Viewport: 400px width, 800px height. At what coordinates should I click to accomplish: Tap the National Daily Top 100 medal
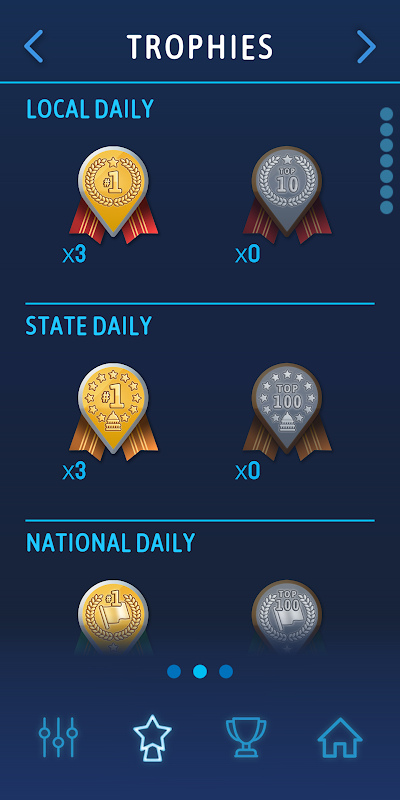(x=287, y=616)
